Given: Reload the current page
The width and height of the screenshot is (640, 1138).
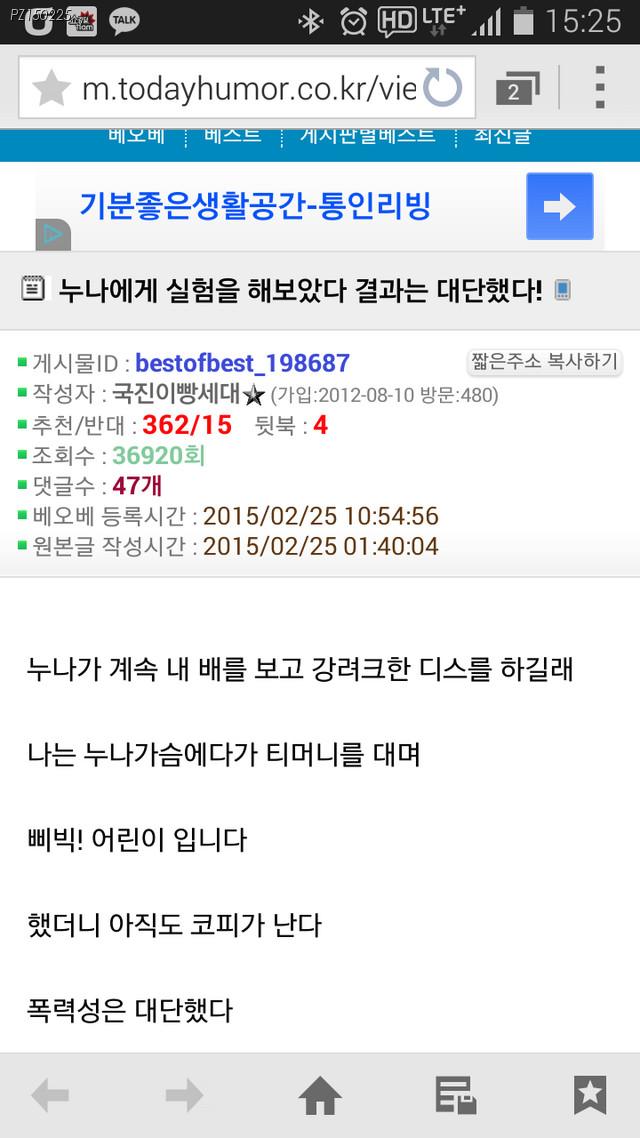Looking at the screenshot, I should click(x=442, y=89).
